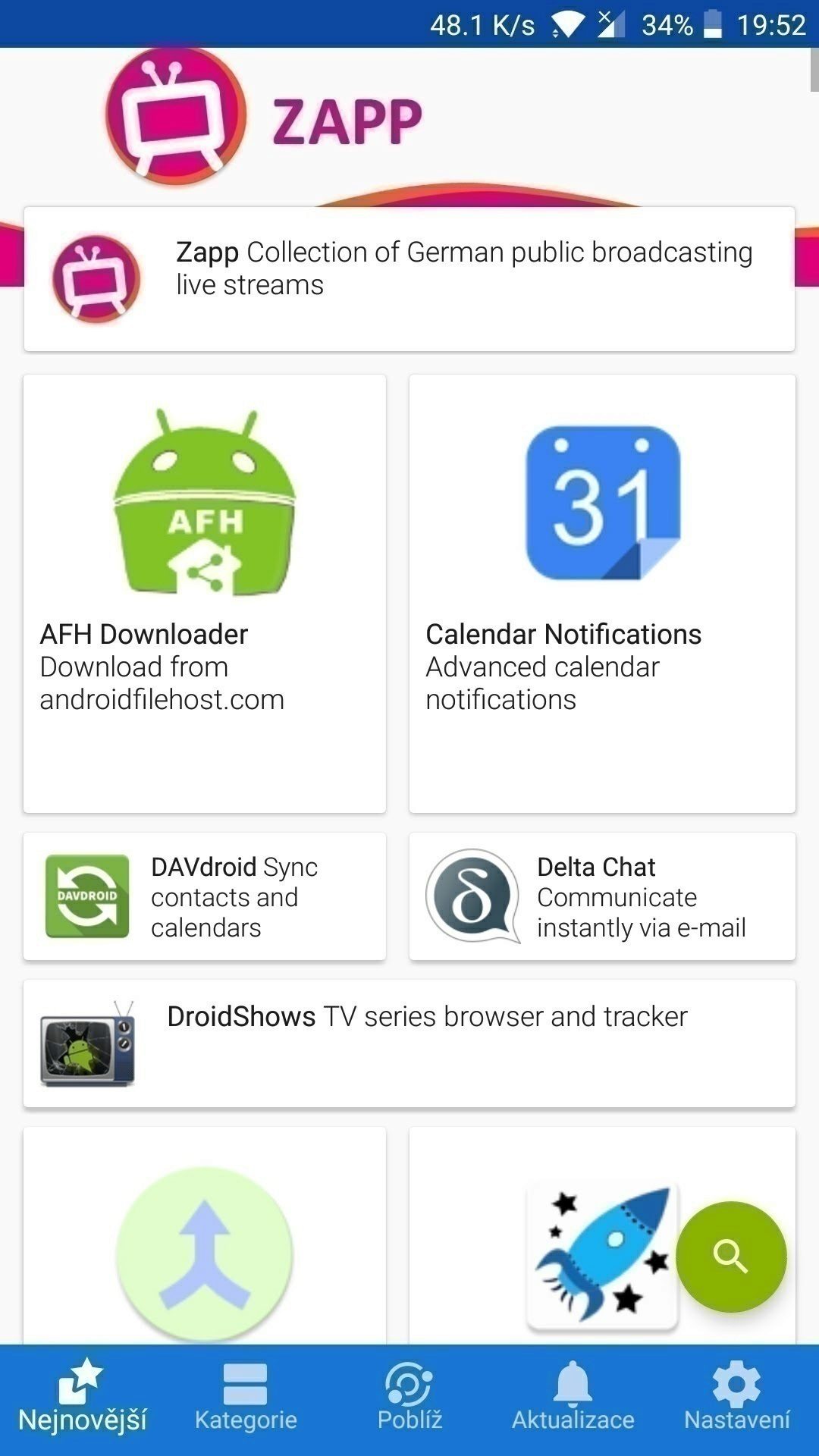This screenshot has height=1456, width=819.
Task: Open the app card with arrow merge icon
Action: (205, 1236)
